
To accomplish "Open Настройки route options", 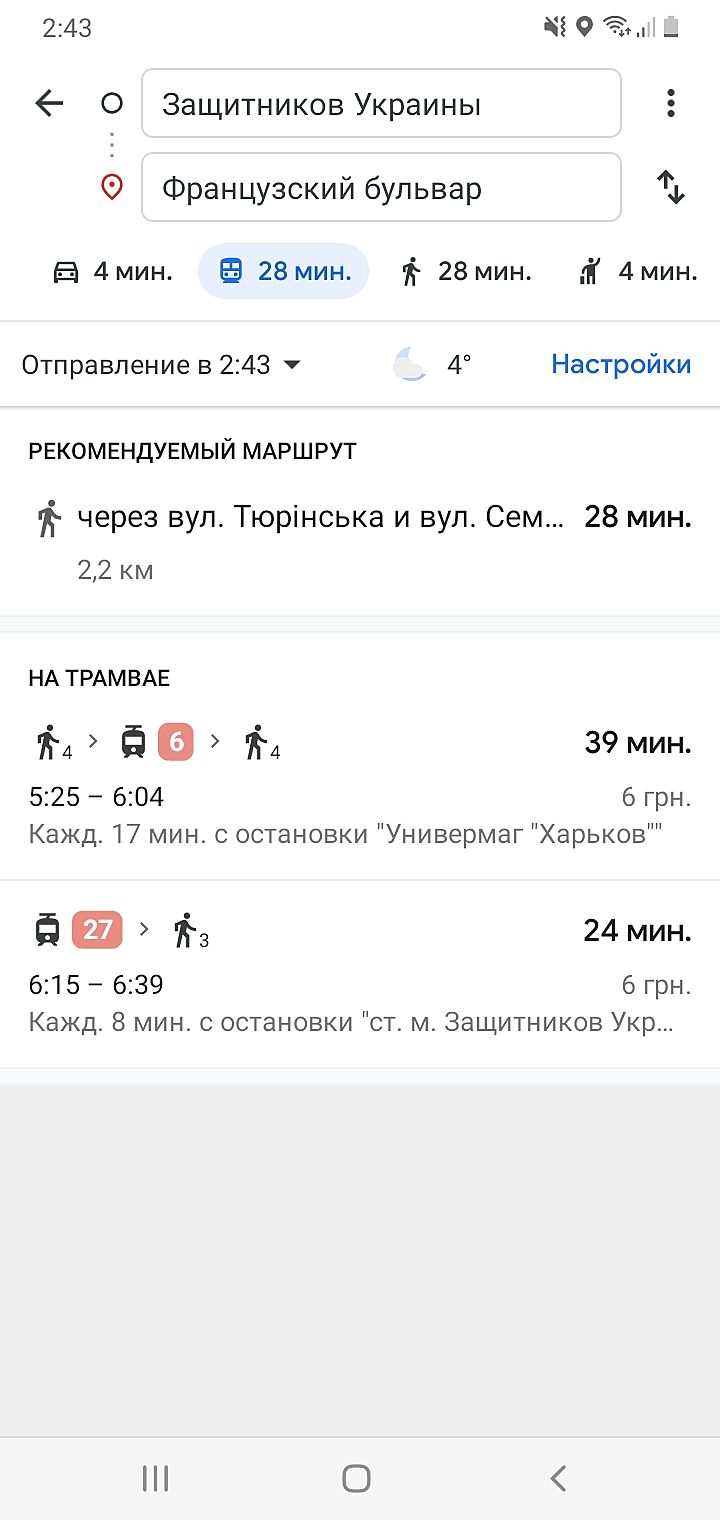I will pyautogui.click(x=620, y=365).
